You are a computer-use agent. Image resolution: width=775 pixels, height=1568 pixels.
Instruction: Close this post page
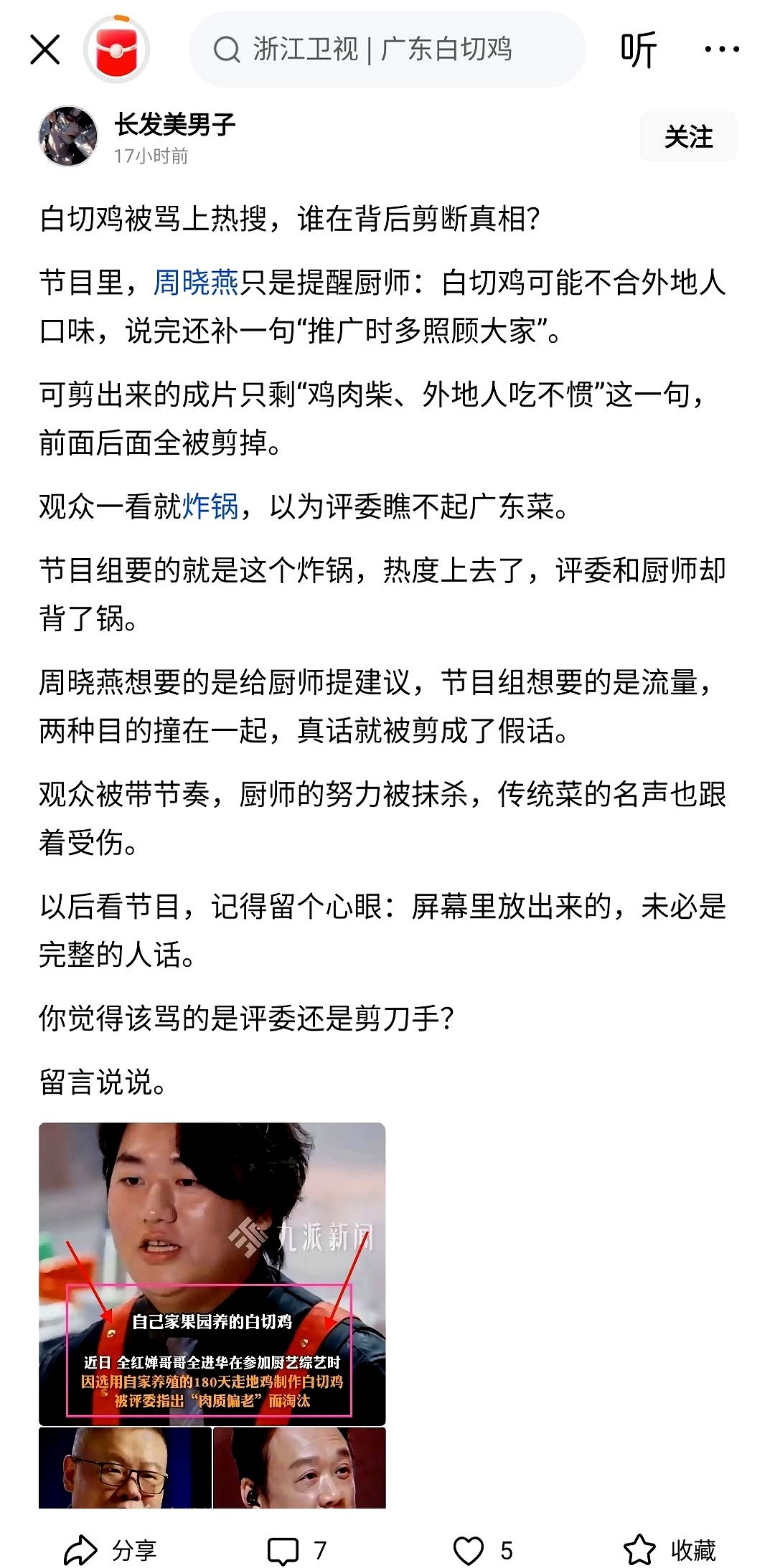[44, 50]
